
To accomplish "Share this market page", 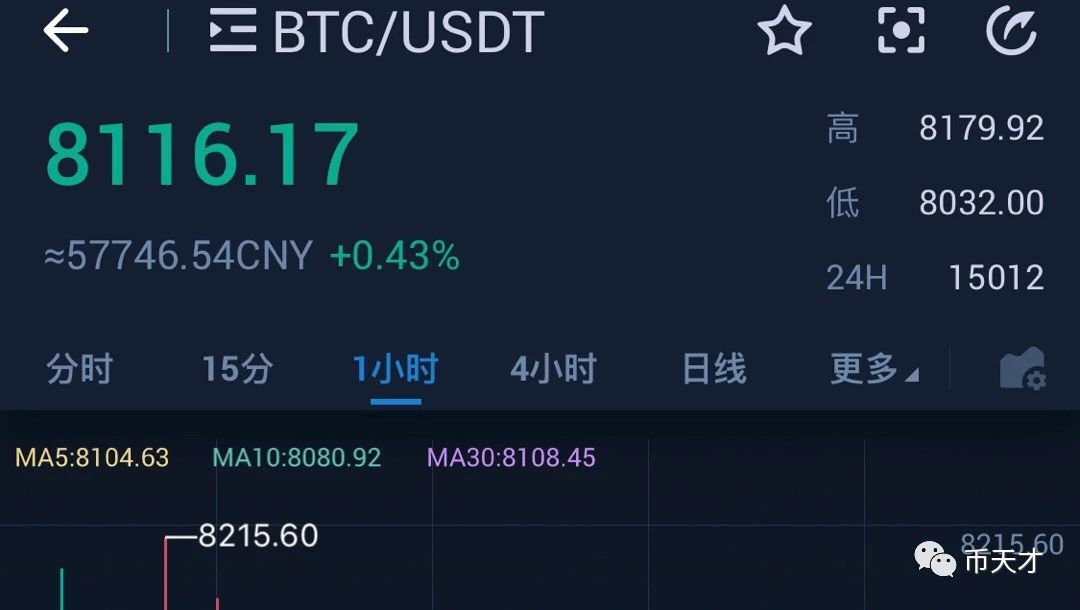I will click(x=1011, y=30).
